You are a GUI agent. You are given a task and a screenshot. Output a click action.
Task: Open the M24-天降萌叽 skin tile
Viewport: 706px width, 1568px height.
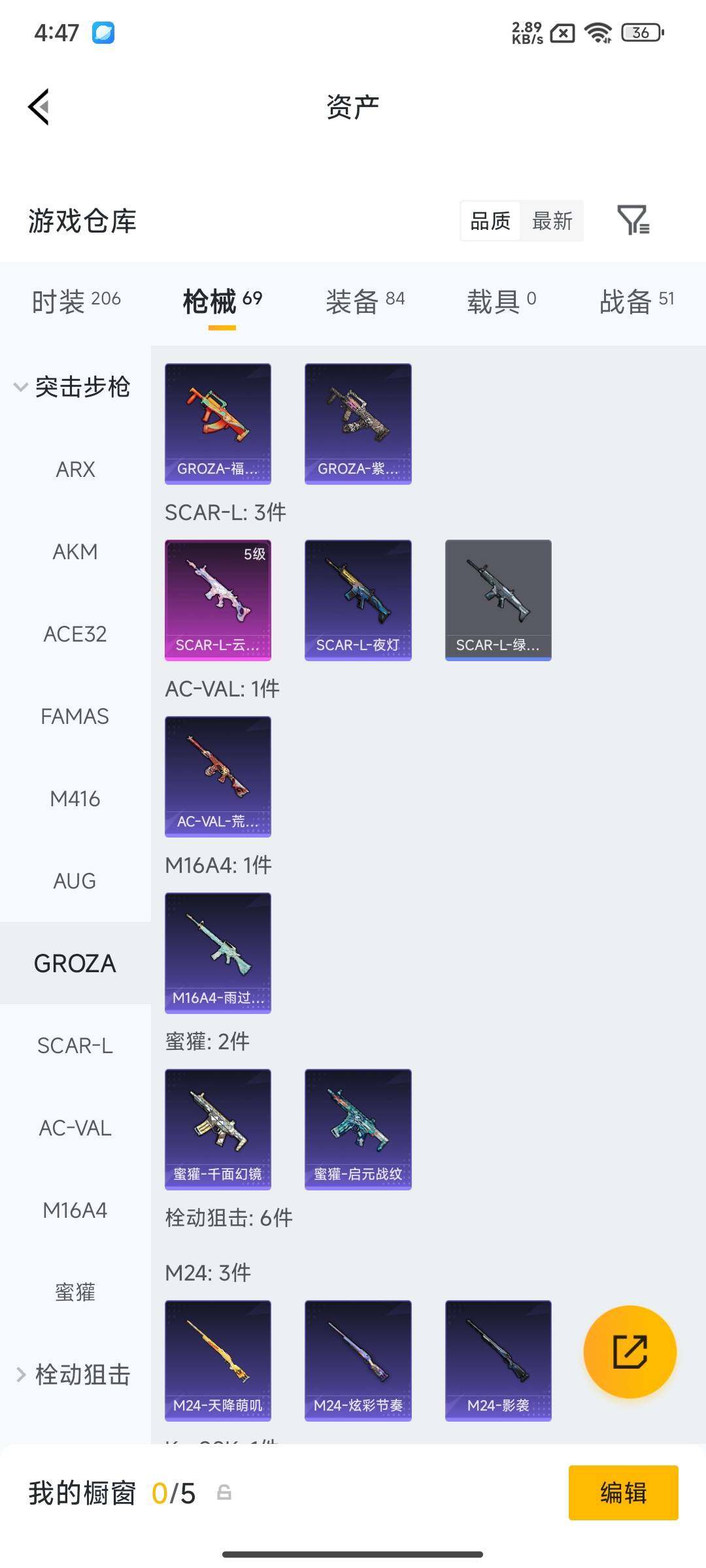point(218,1360)
